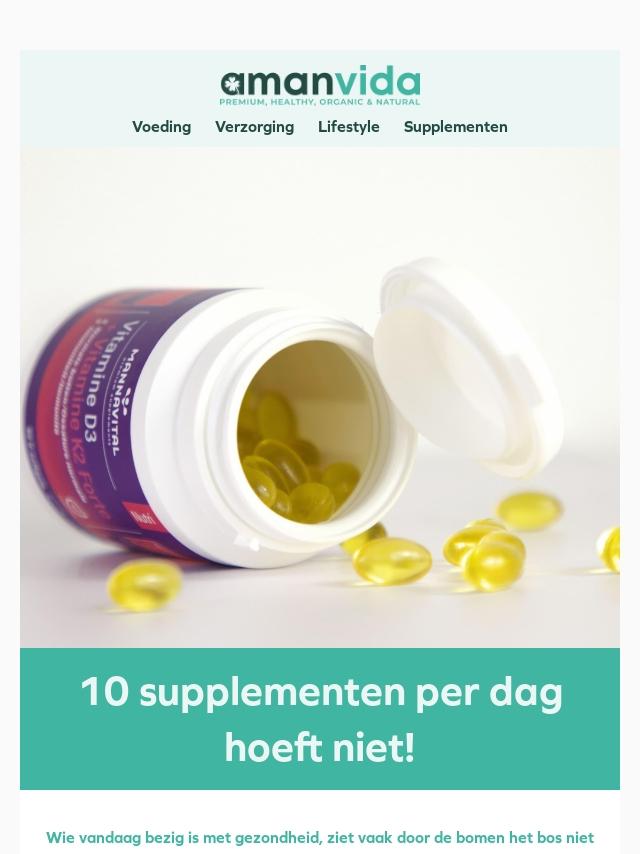The height and width of the screenshot is (854, 640).
Task: Open the vitamin D3 supplement banner image
Action: (x=320, y=398)
